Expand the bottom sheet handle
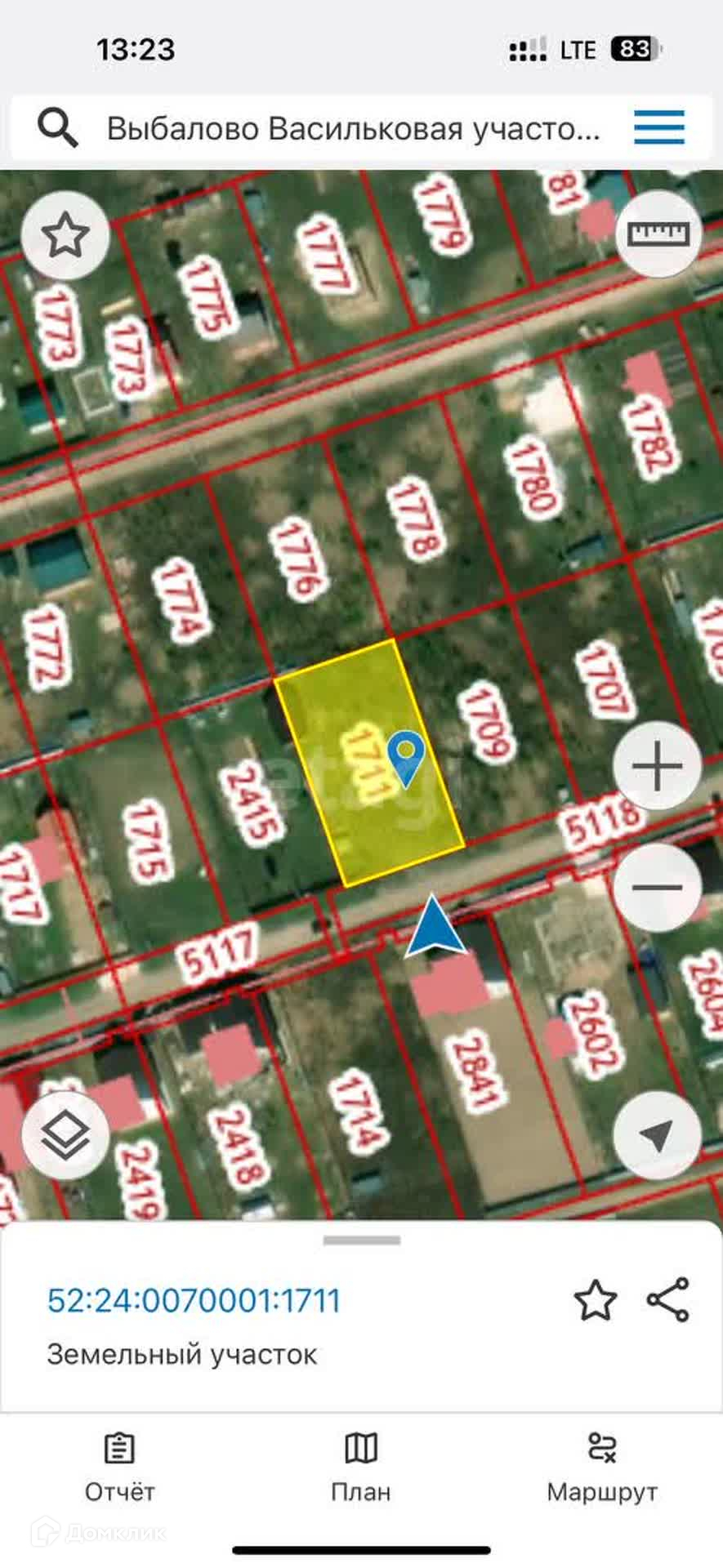The image size is (723, 1568). click(x=361, y=1241)
